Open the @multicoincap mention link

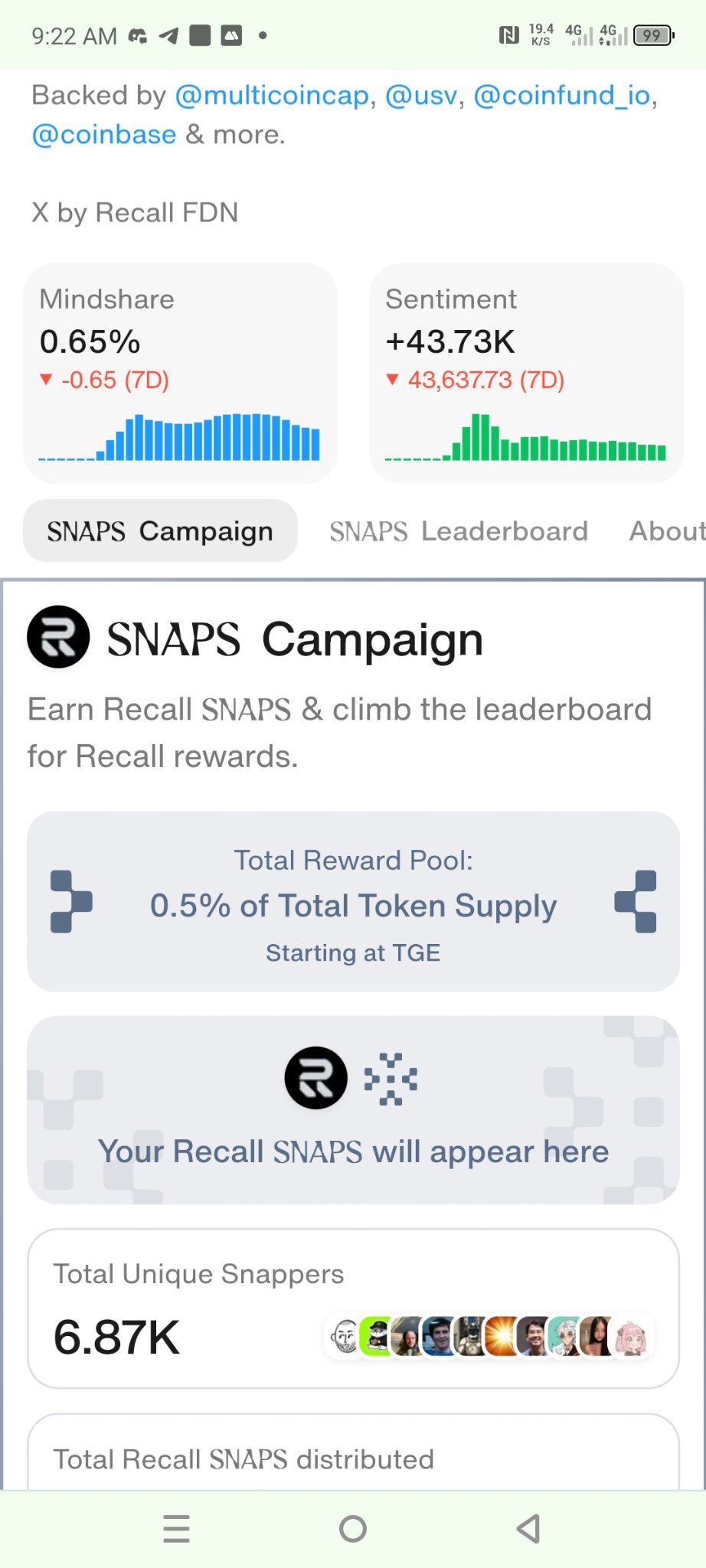point(272,96)
